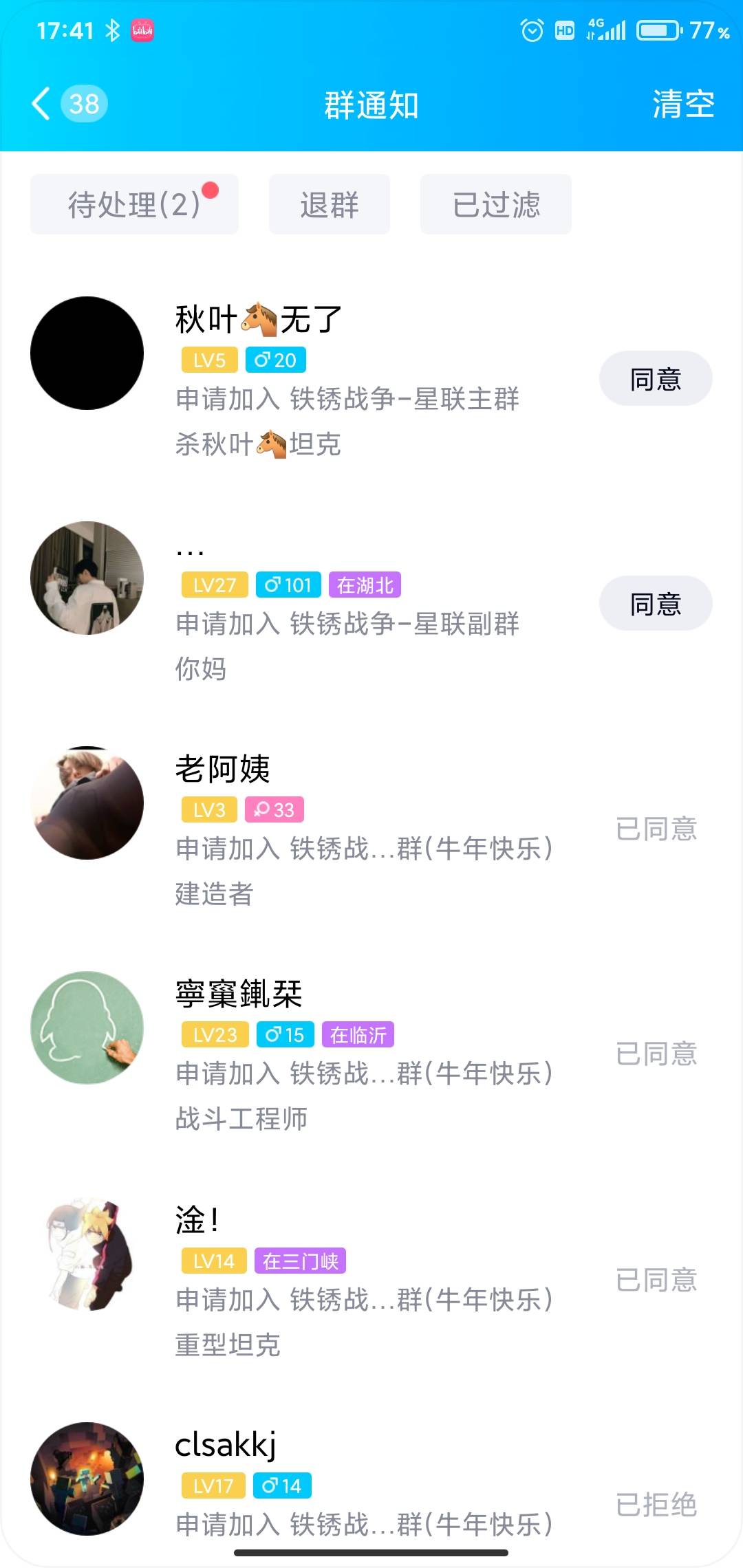The image size is (743, 1568).
Task: Open 寧窠鉫栞's join request details
Action: pos(365,1054)
